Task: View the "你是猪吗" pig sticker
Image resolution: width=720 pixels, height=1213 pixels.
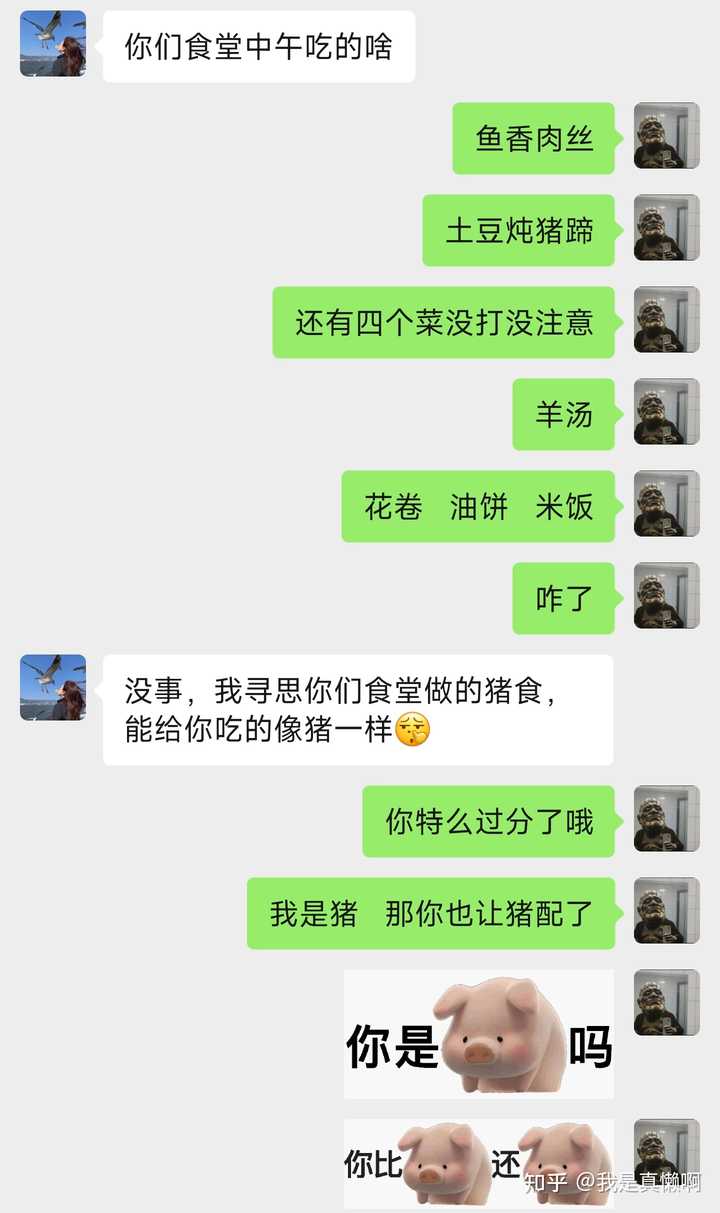Action: pyautogui.click(x=479, y=1034)
